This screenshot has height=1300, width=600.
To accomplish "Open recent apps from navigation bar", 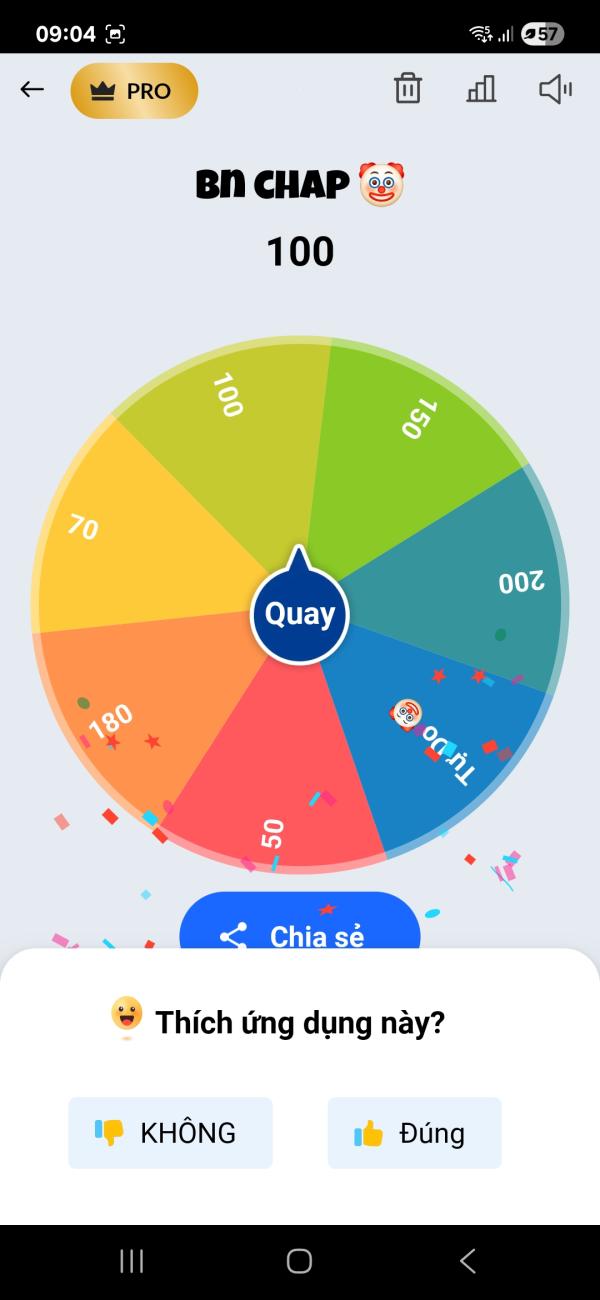I will pos(131,1261).
